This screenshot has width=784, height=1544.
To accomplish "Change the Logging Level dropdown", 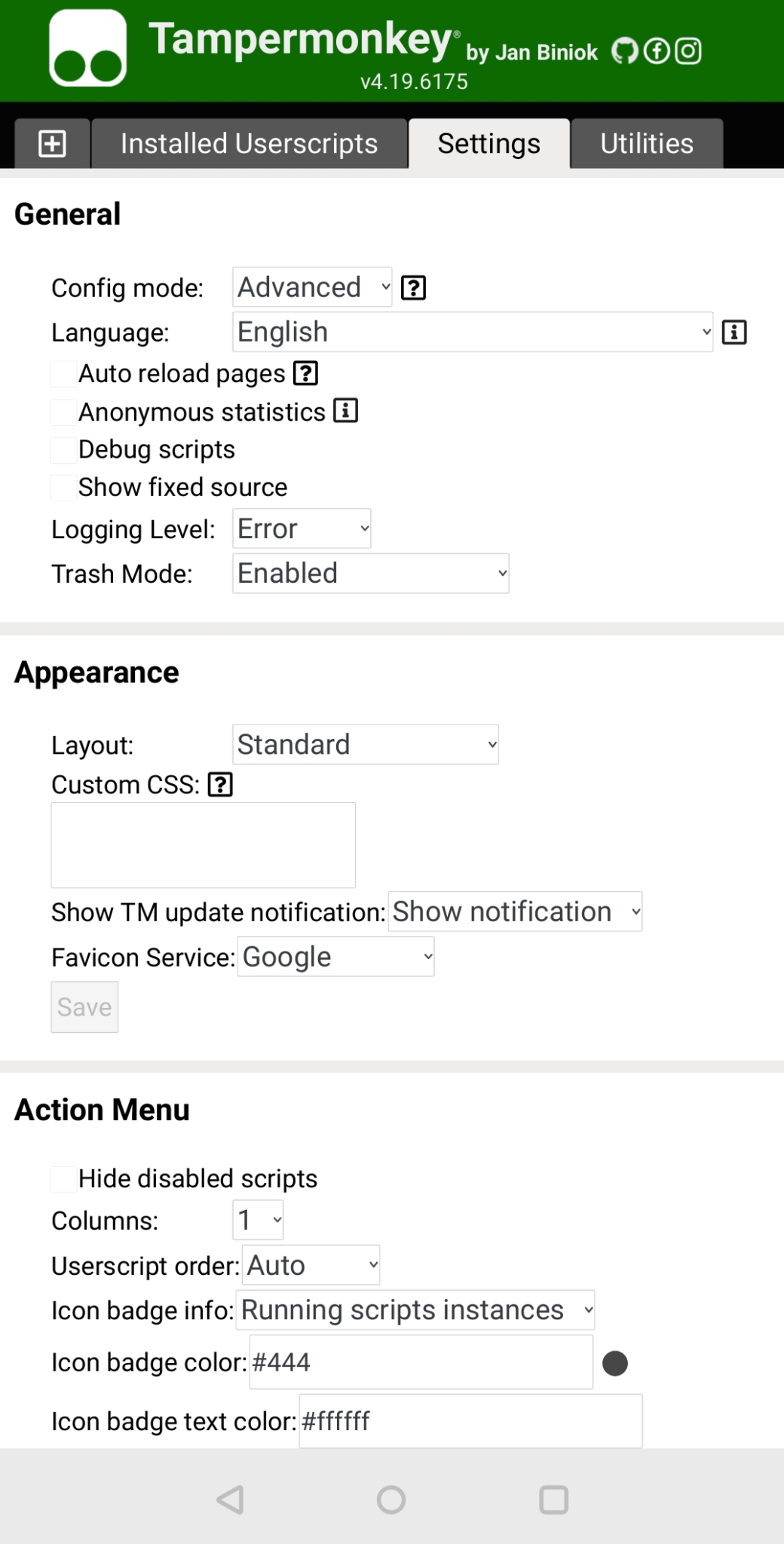I will [x=302, y=528].
